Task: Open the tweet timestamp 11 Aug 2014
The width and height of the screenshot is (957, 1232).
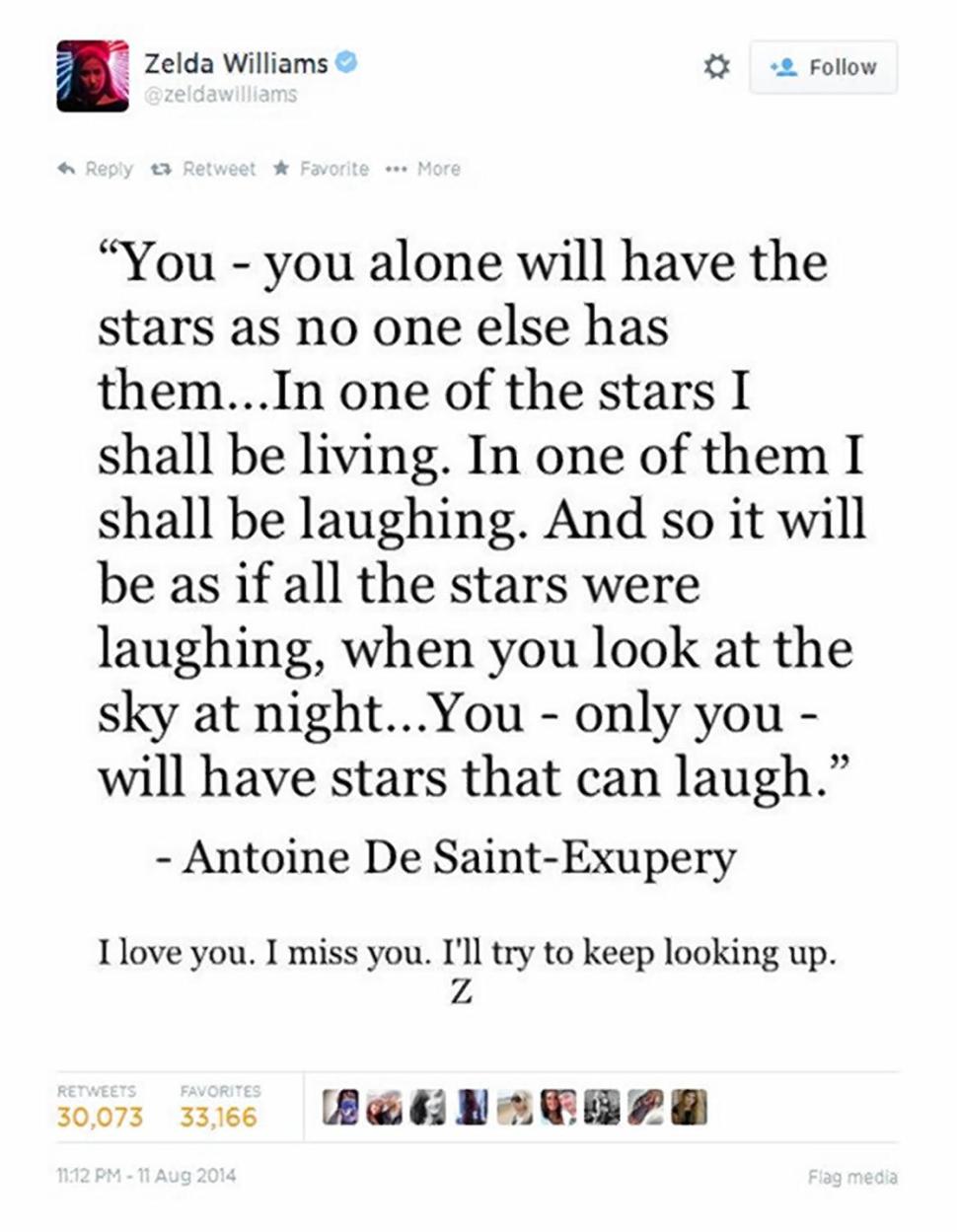Action: [147, 1176]
